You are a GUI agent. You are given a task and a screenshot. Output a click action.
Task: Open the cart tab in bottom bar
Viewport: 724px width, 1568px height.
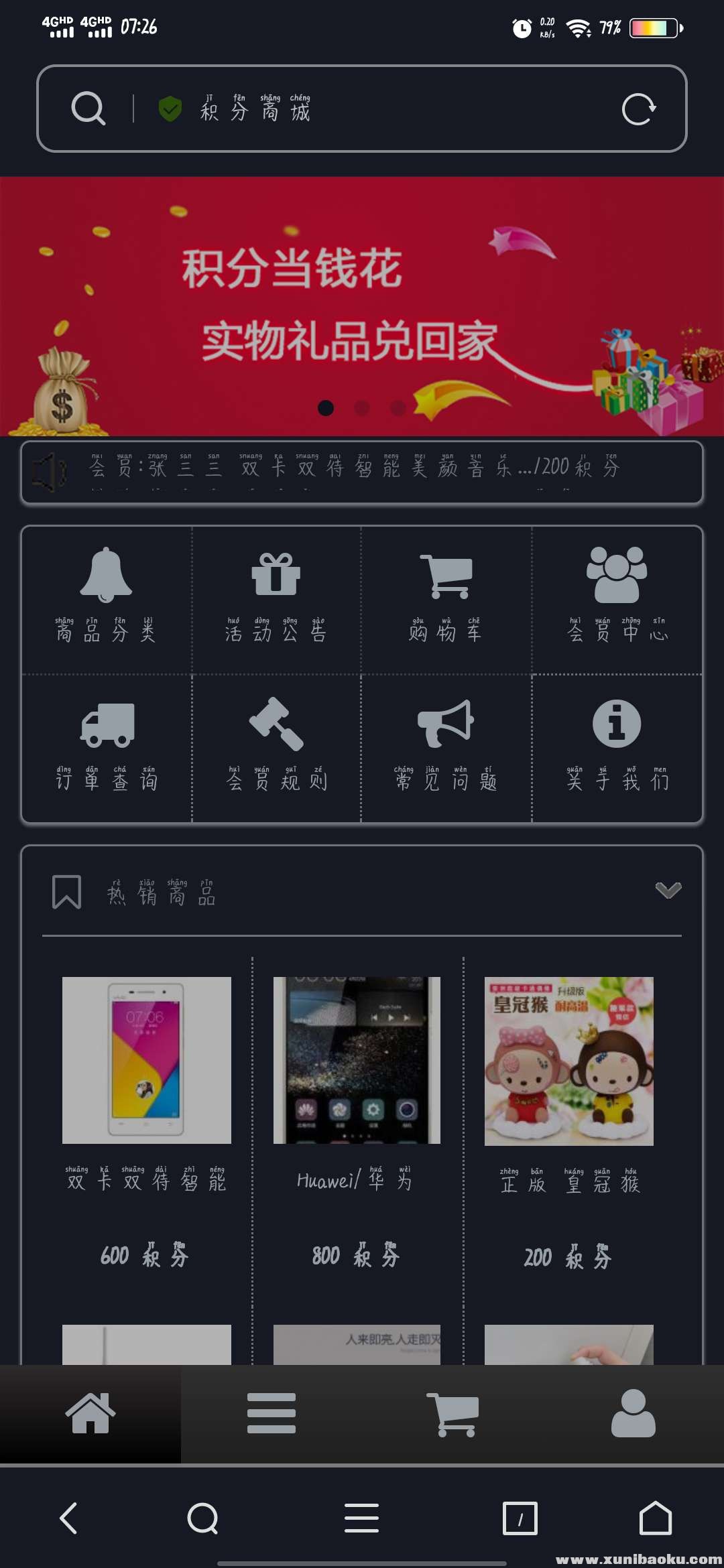click(x=452, y=1413)
